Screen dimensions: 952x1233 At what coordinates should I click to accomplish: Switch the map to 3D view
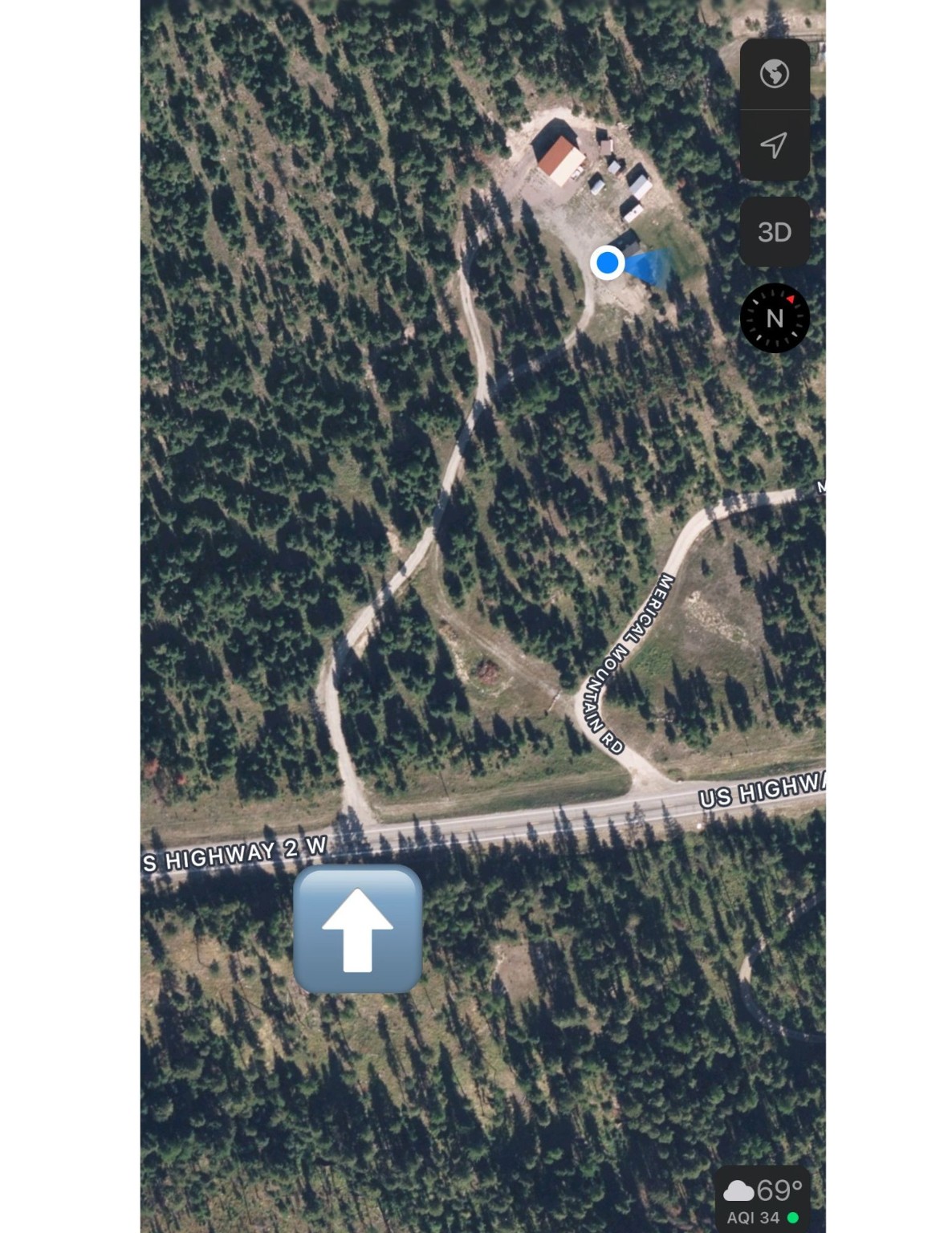774,232
